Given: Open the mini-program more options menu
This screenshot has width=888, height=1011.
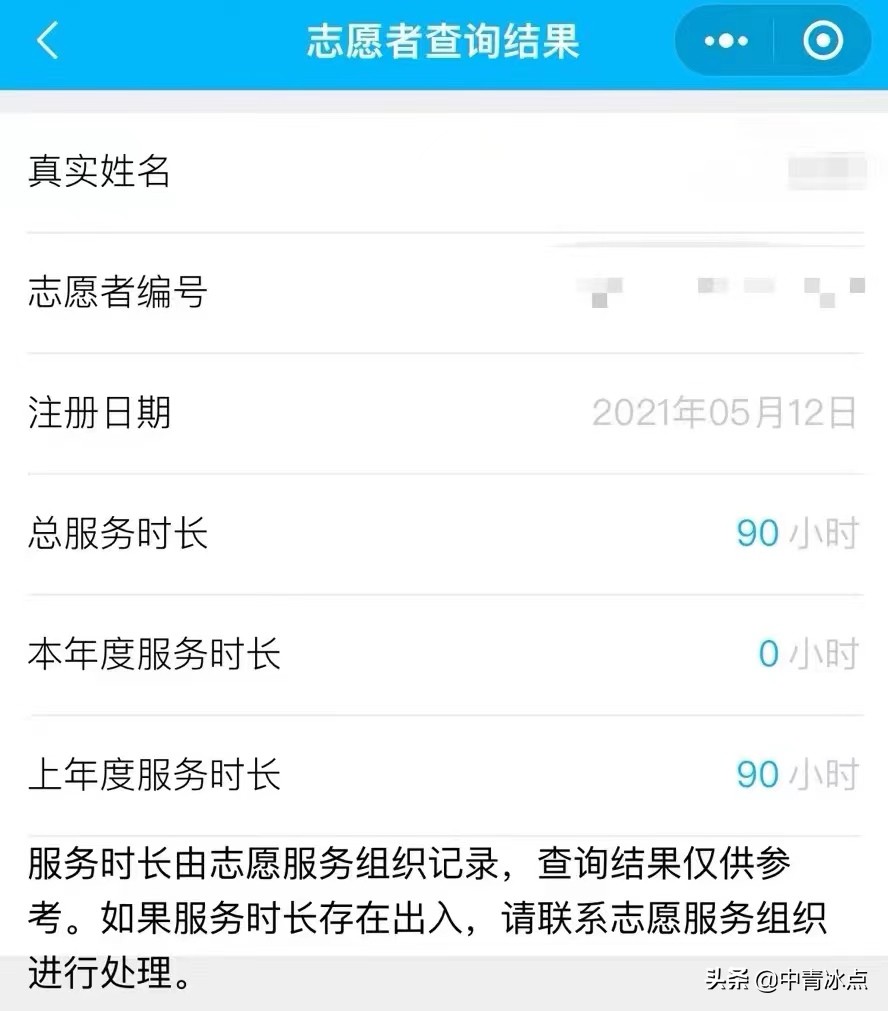Looking at the screenshot, I should click(726, 40).
